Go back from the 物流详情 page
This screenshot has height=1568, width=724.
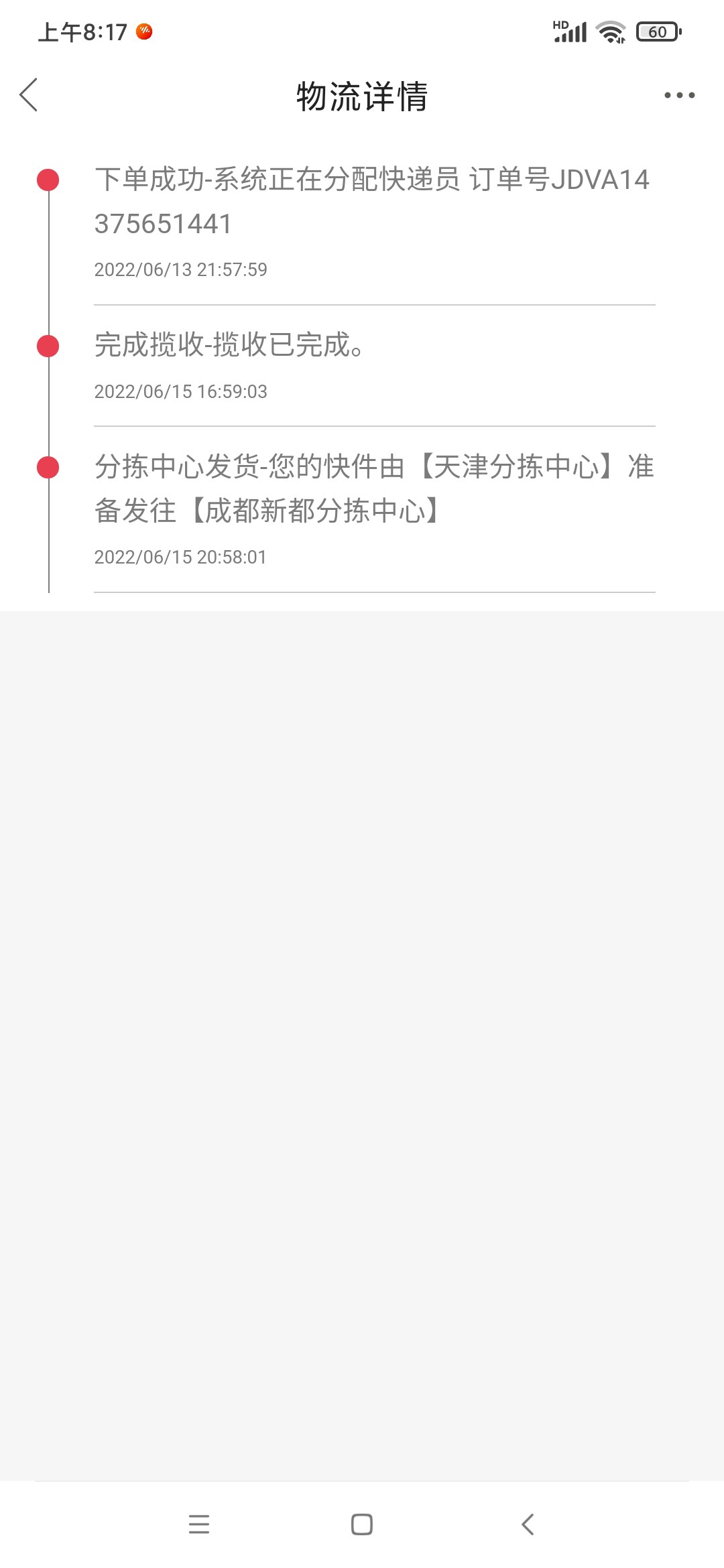tap(29, 95)
